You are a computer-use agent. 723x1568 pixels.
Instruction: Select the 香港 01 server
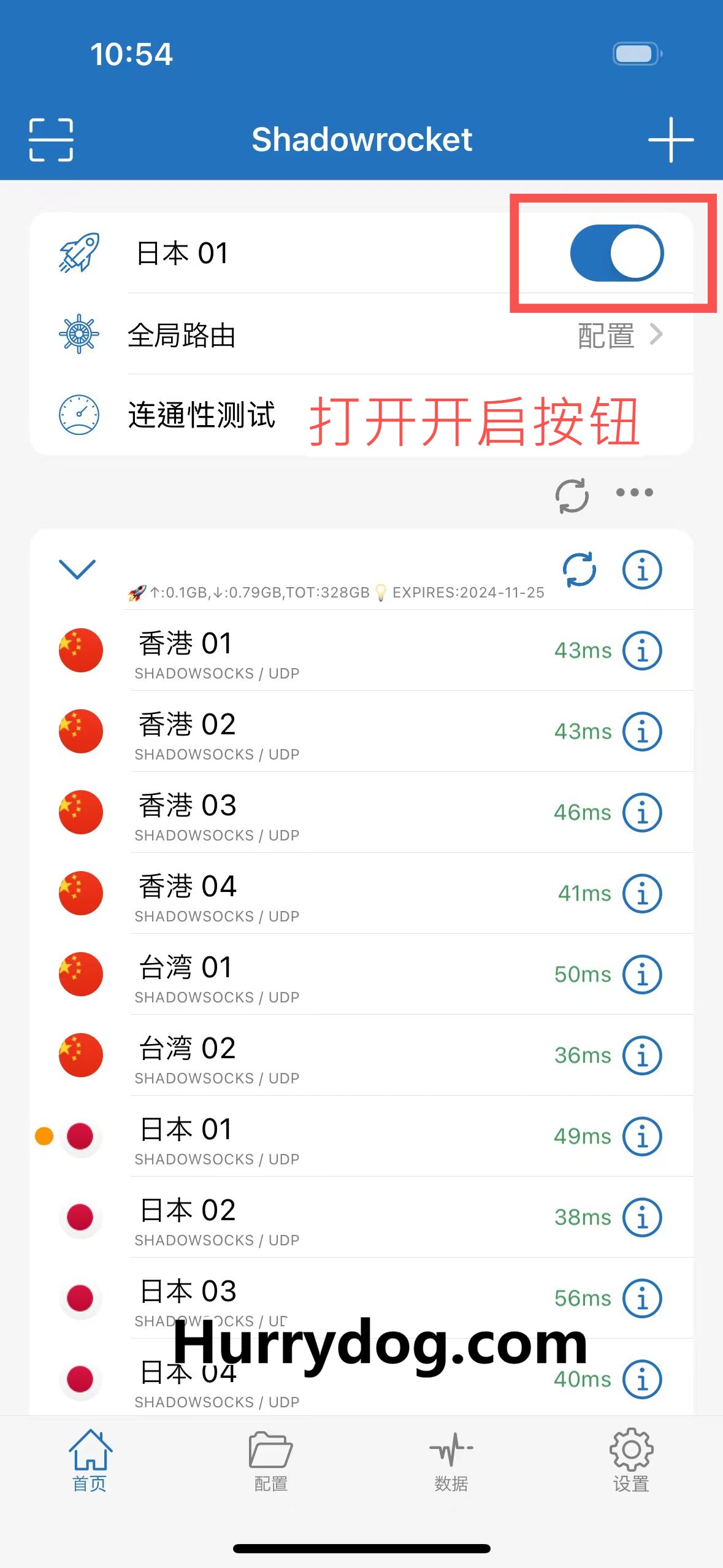coord(307,651)
